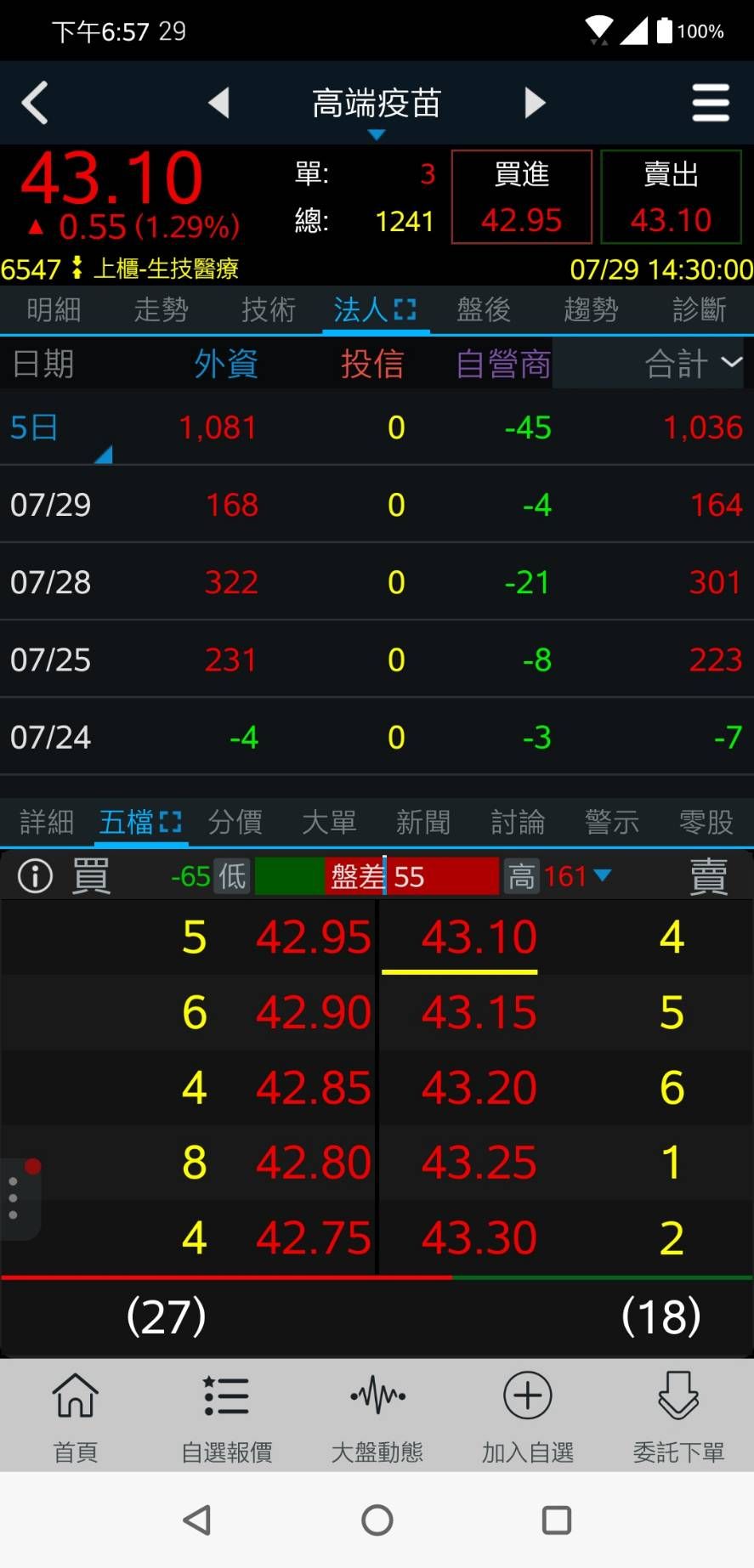This screenshot has width=754, height=1568.
Task: Go back using the top-left arrow
Action: pos(35,103)
